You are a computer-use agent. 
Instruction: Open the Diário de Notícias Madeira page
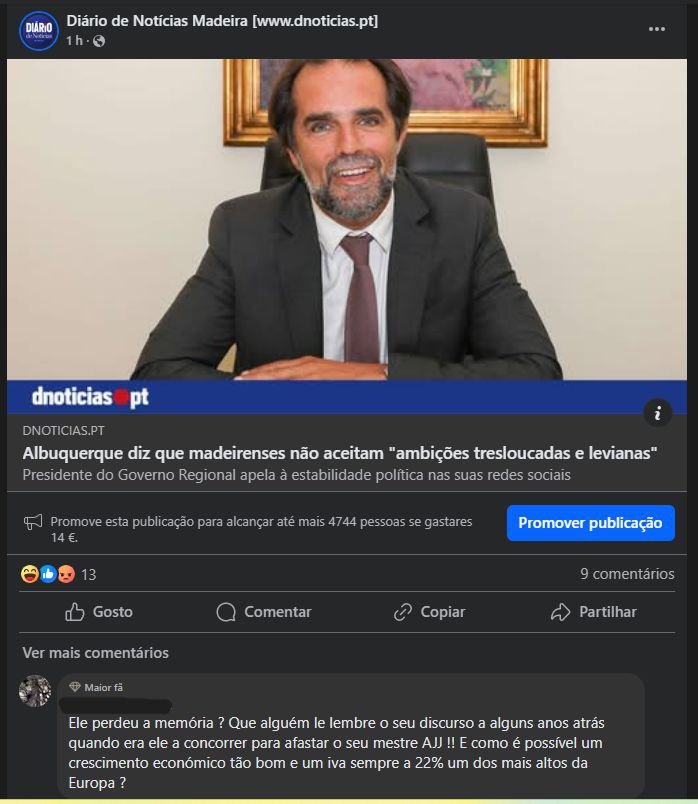click(222, 21)
